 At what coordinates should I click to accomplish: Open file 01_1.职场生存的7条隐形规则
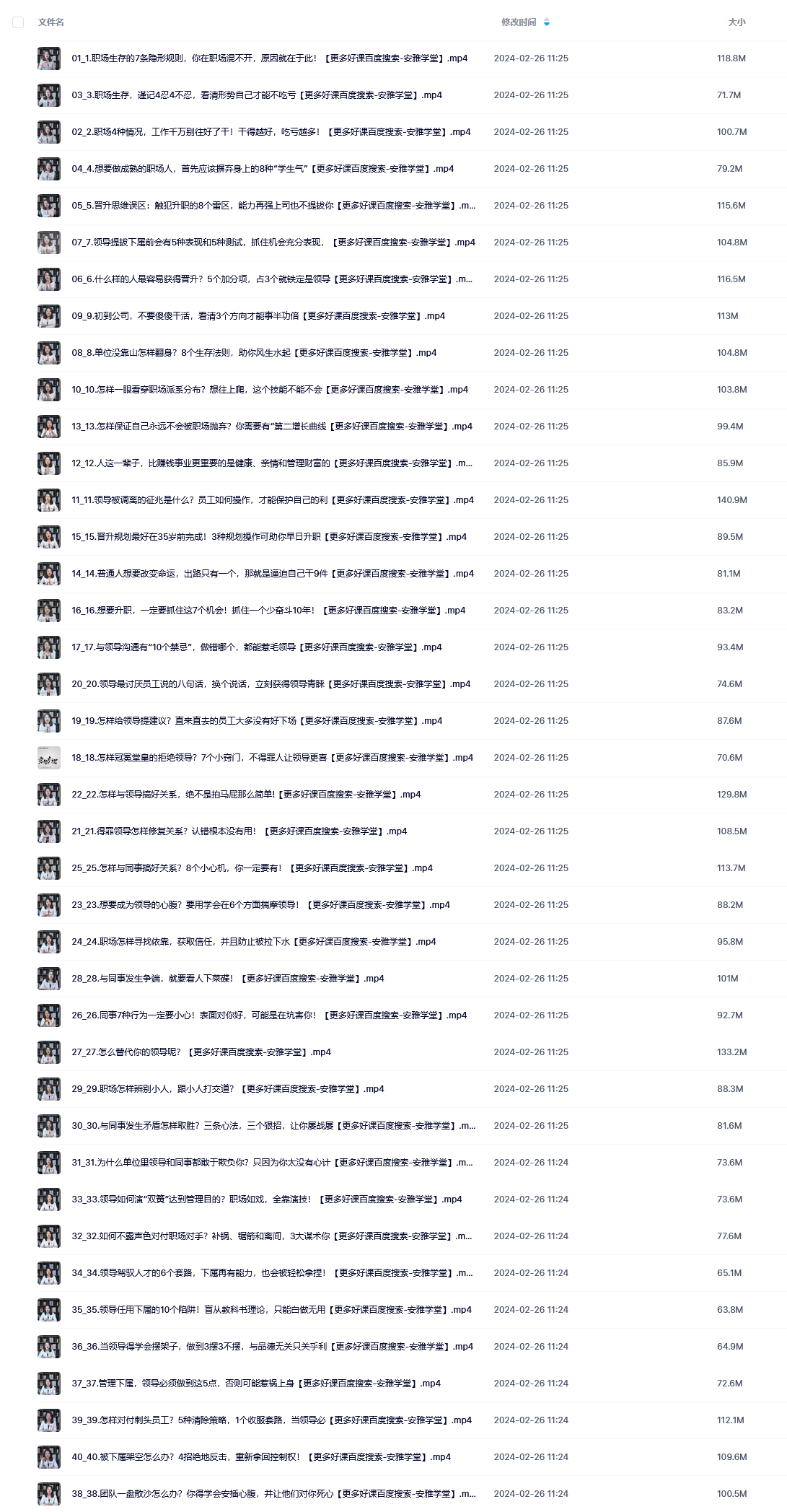pos(269,58)
